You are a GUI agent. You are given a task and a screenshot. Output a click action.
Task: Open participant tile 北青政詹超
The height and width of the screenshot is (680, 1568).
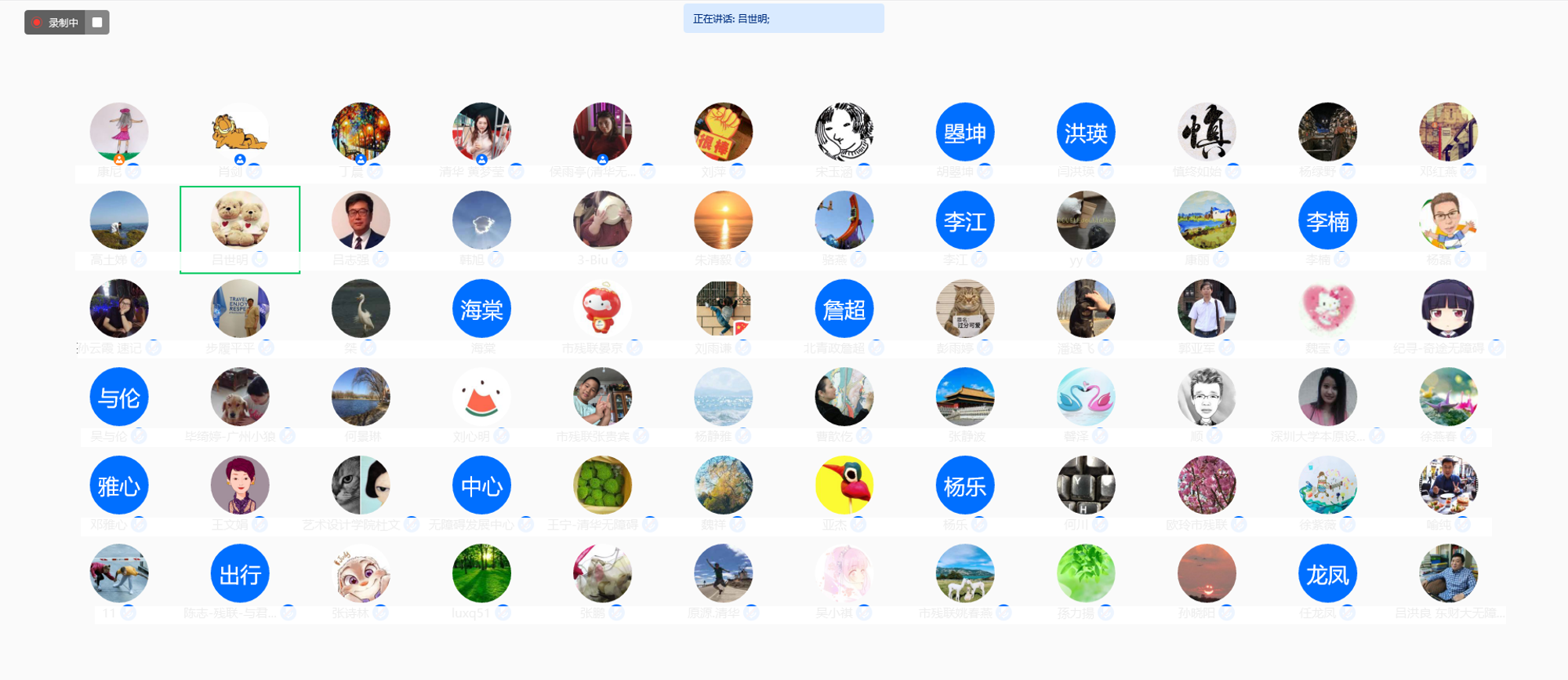pyautogui.click(x=844, y=309)
